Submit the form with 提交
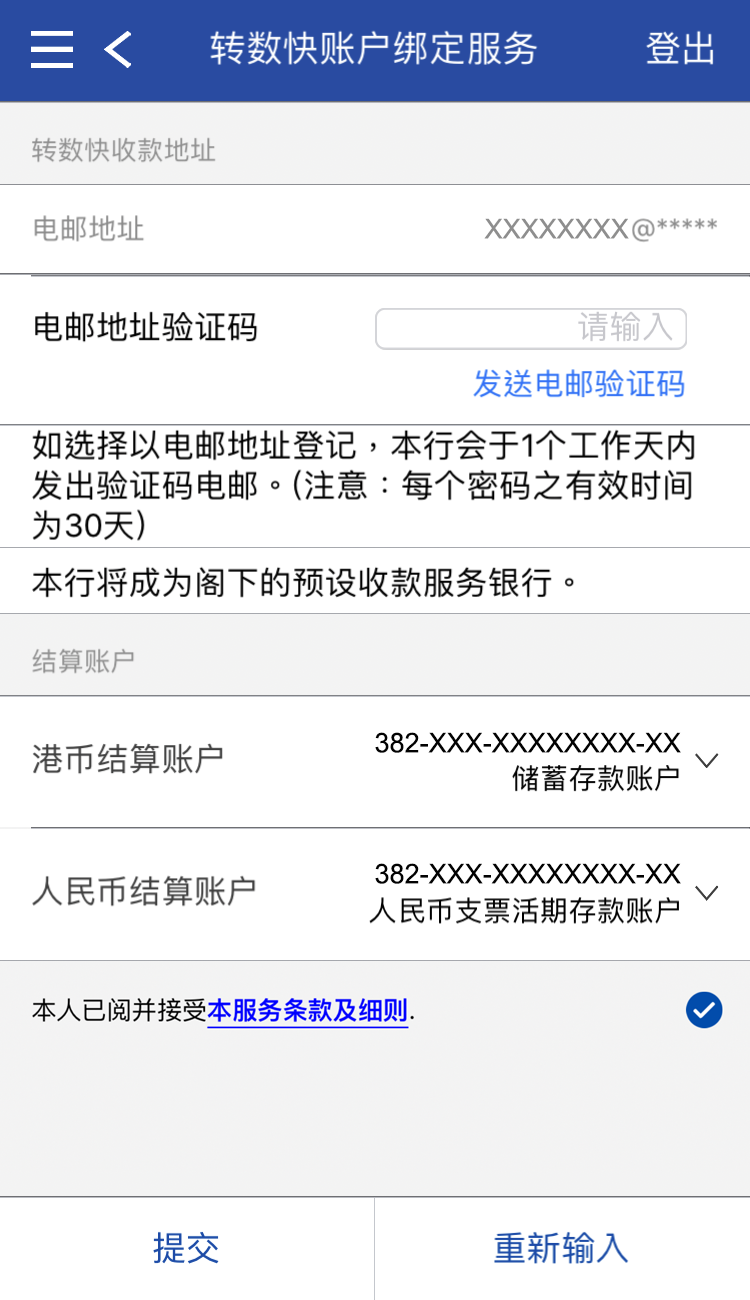 coord(186,1248)
